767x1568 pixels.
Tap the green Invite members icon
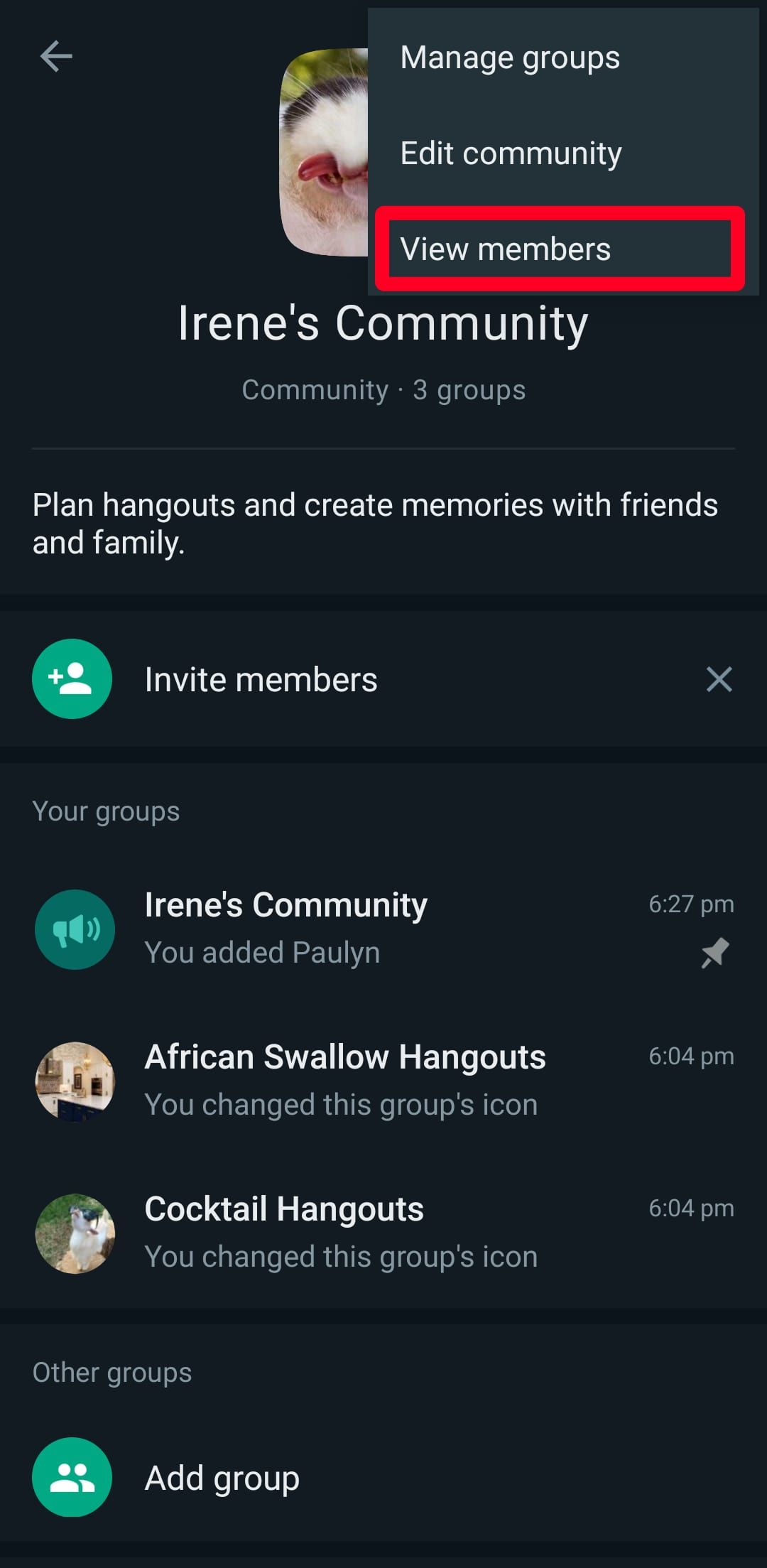(x=72, y=678)
